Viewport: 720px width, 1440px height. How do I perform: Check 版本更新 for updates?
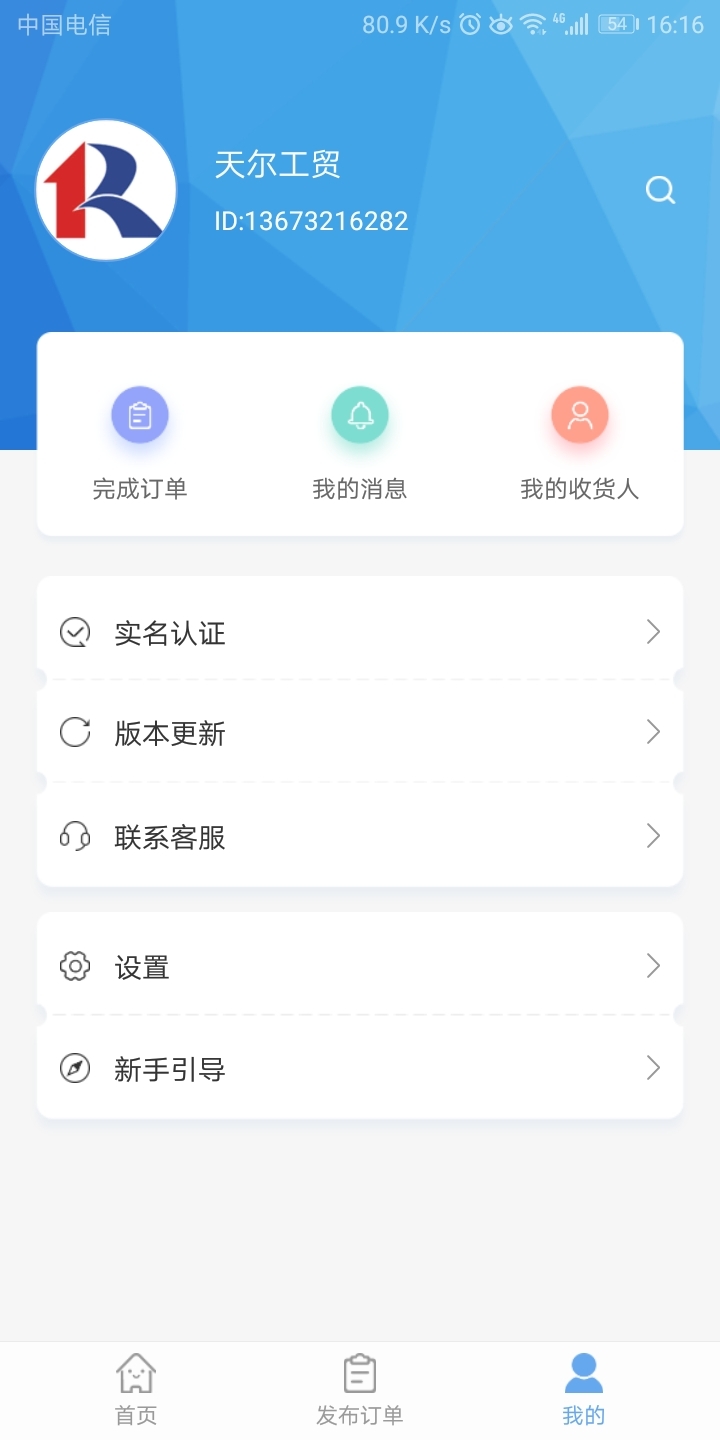pyautogui.click(x=360, y=733)
